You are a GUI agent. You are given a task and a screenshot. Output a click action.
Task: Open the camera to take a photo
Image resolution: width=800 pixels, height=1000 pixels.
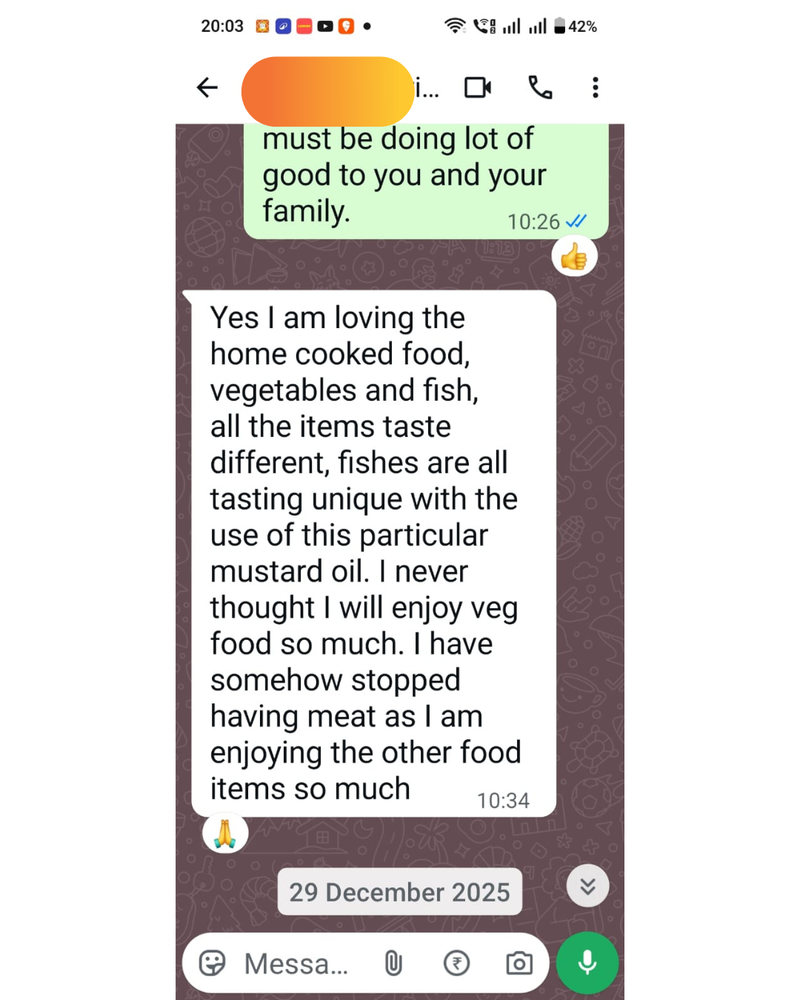[519, 964]
